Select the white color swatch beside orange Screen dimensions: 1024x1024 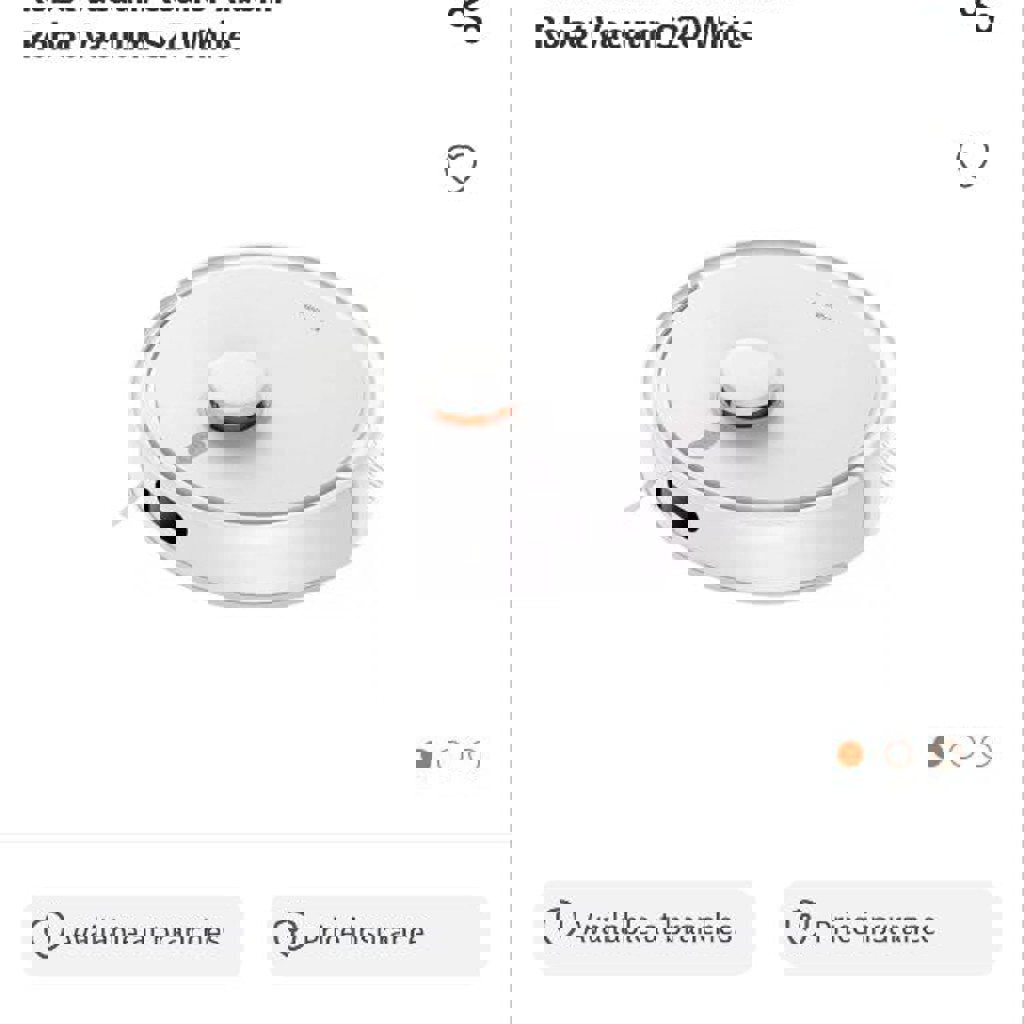(898, 754)
